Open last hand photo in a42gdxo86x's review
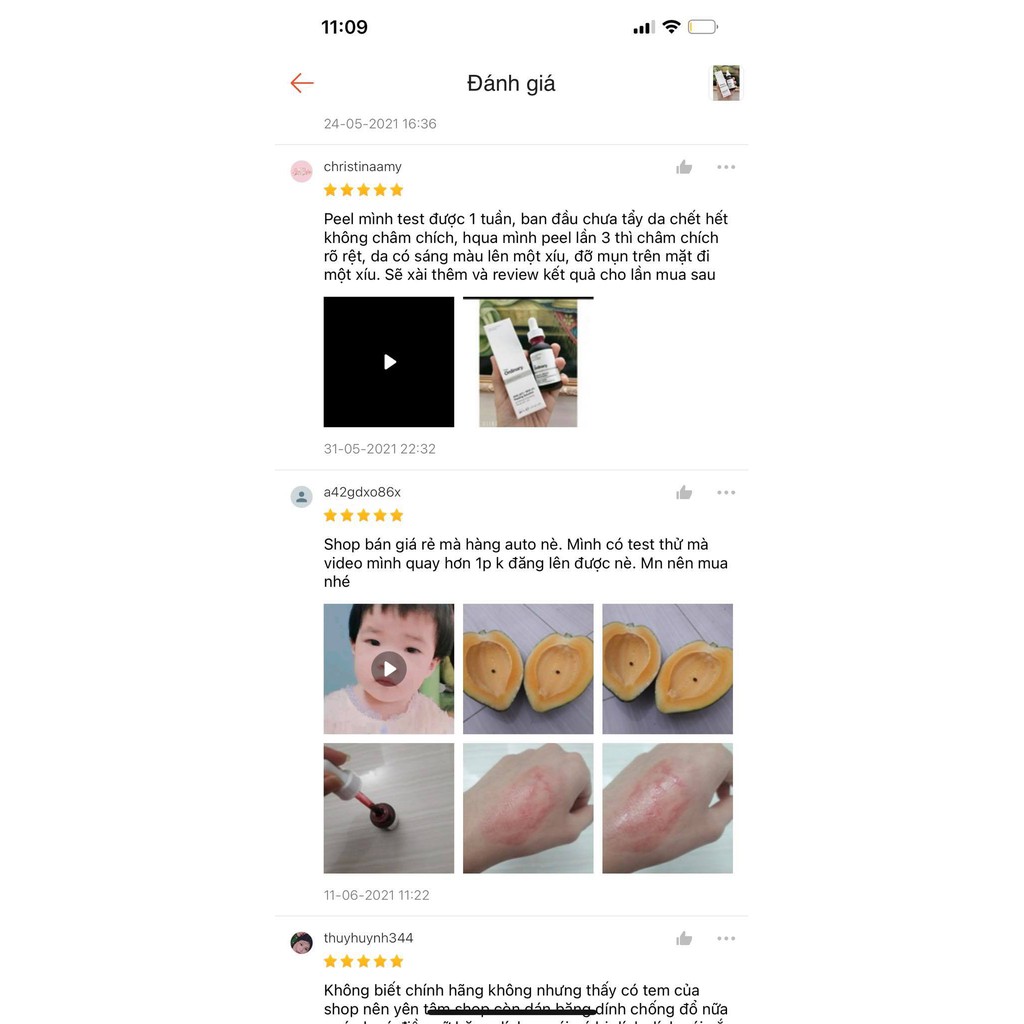Screen dimensions: 1024x1024 pyautogui.click(x=667, y=808)
